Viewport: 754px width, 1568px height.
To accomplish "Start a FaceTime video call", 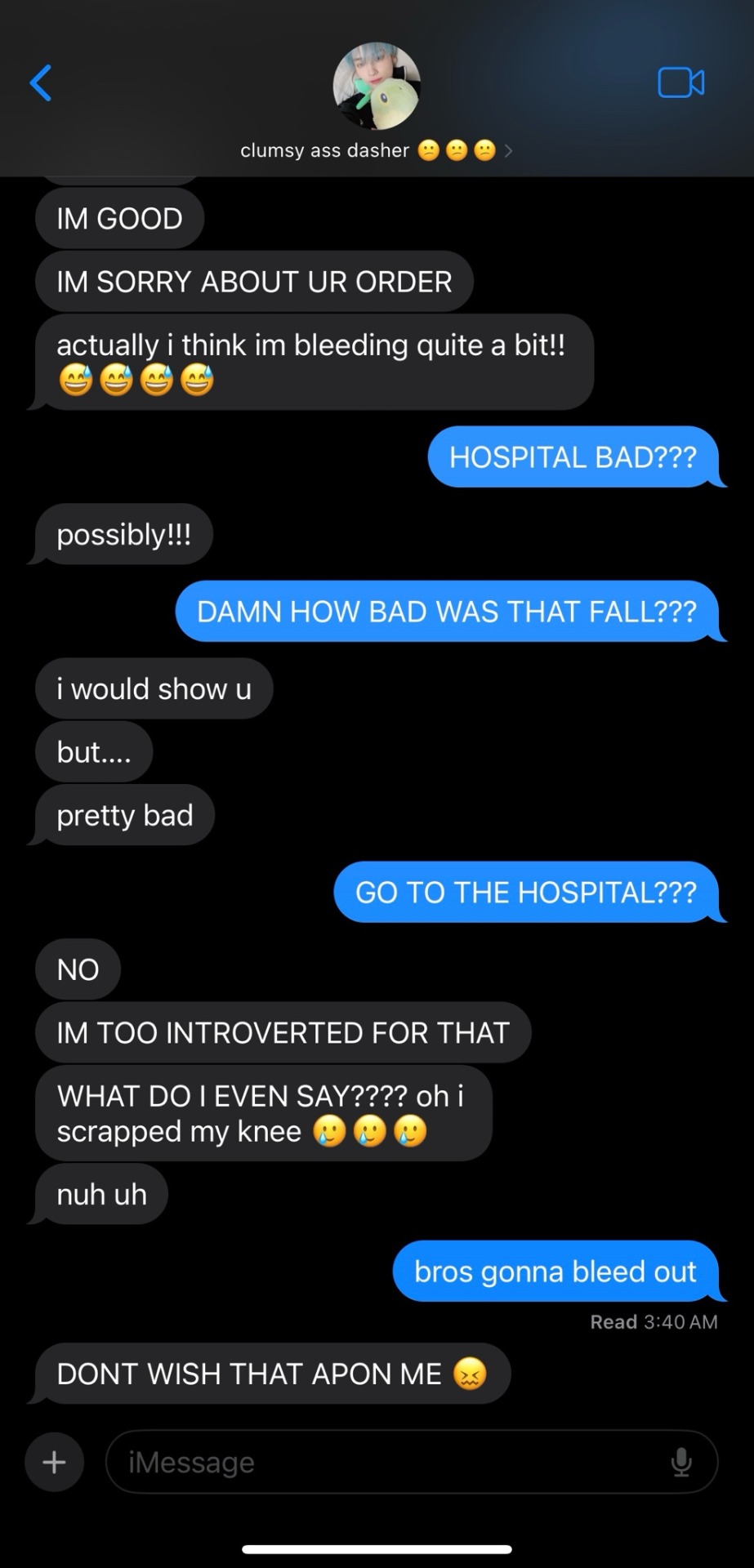I will (680, 82).
